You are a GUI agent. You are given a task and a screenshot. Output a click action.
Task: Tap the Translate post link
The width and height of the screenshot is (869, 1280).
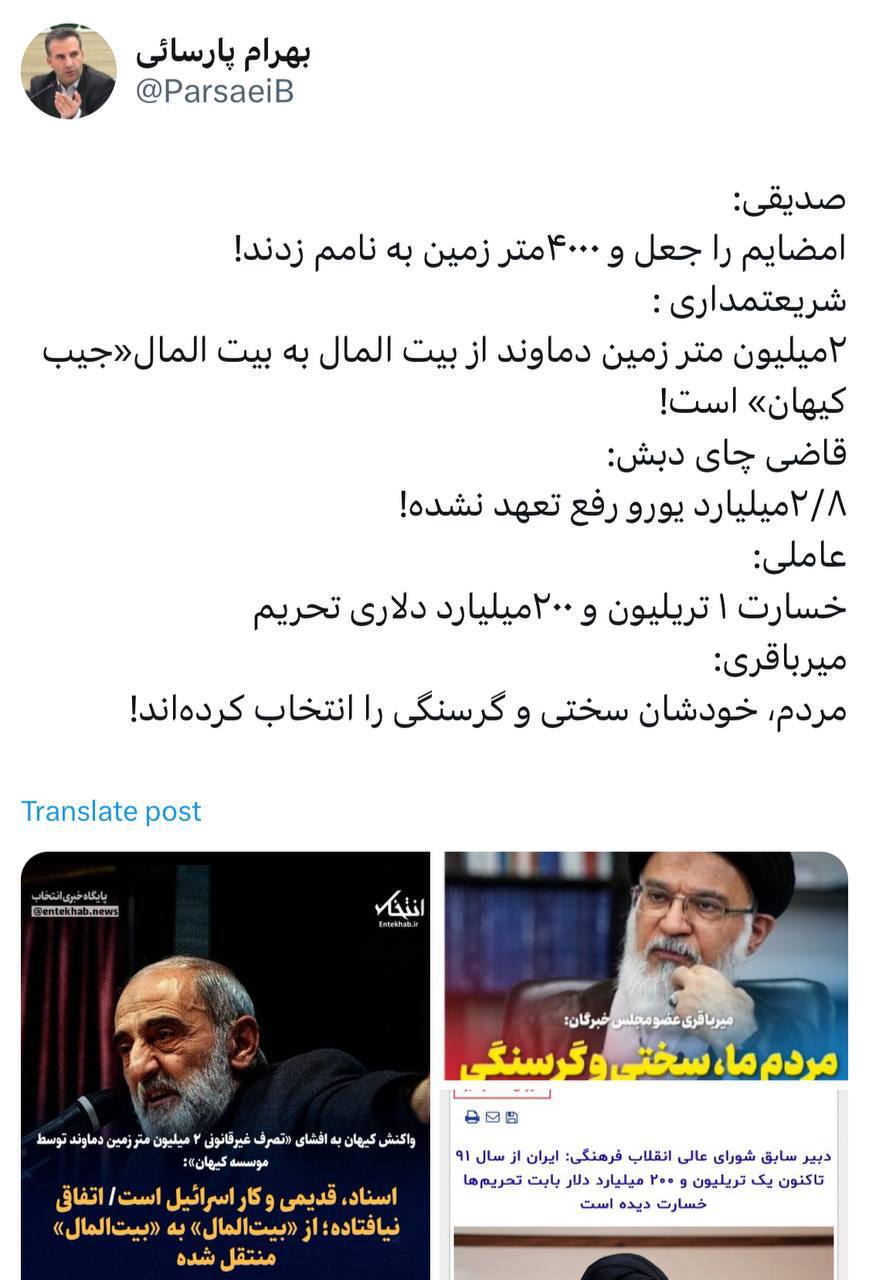pos(111,811)
